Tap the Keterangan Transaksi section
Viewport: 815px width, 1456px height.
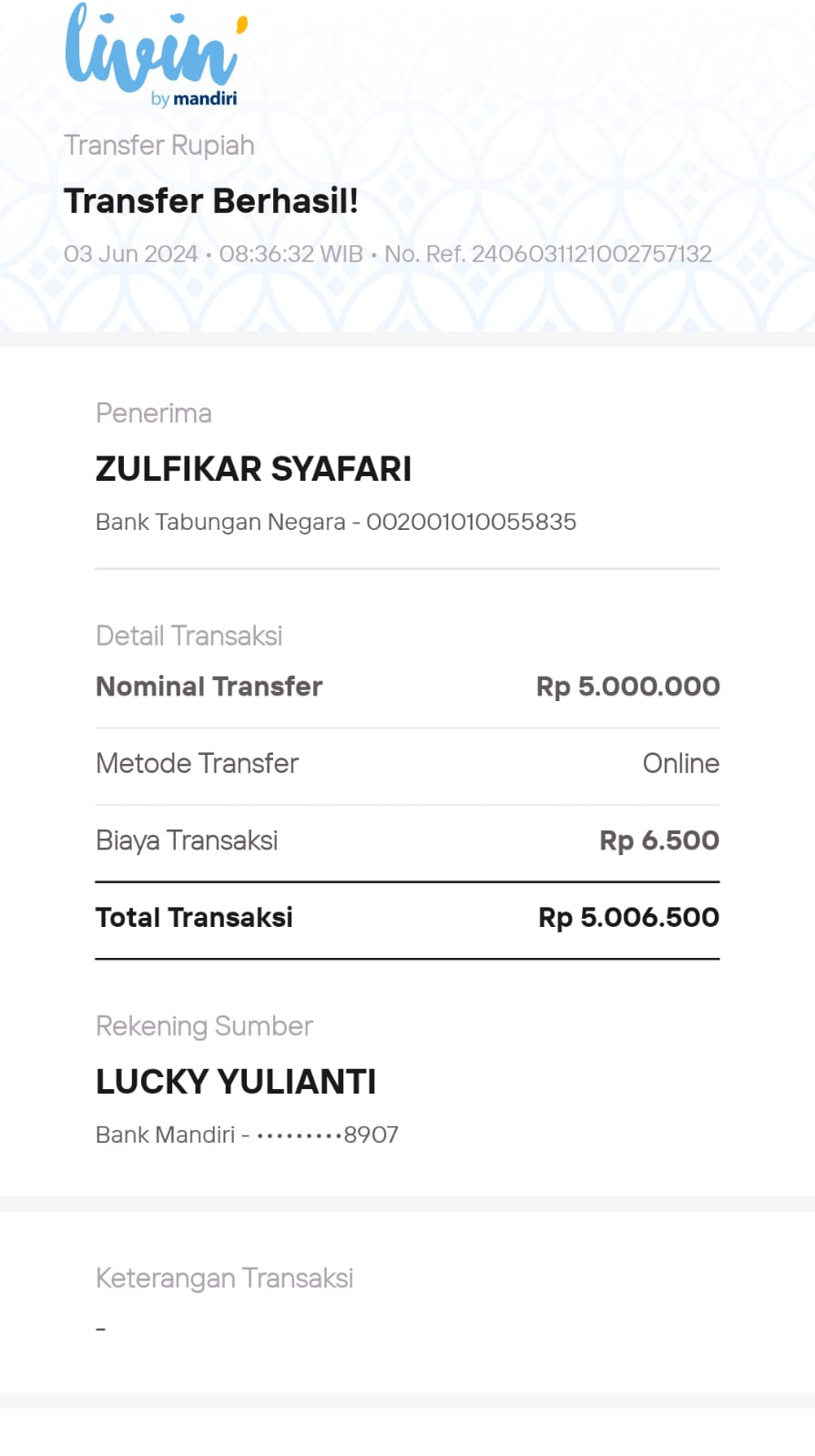[x=225, y=1278]
